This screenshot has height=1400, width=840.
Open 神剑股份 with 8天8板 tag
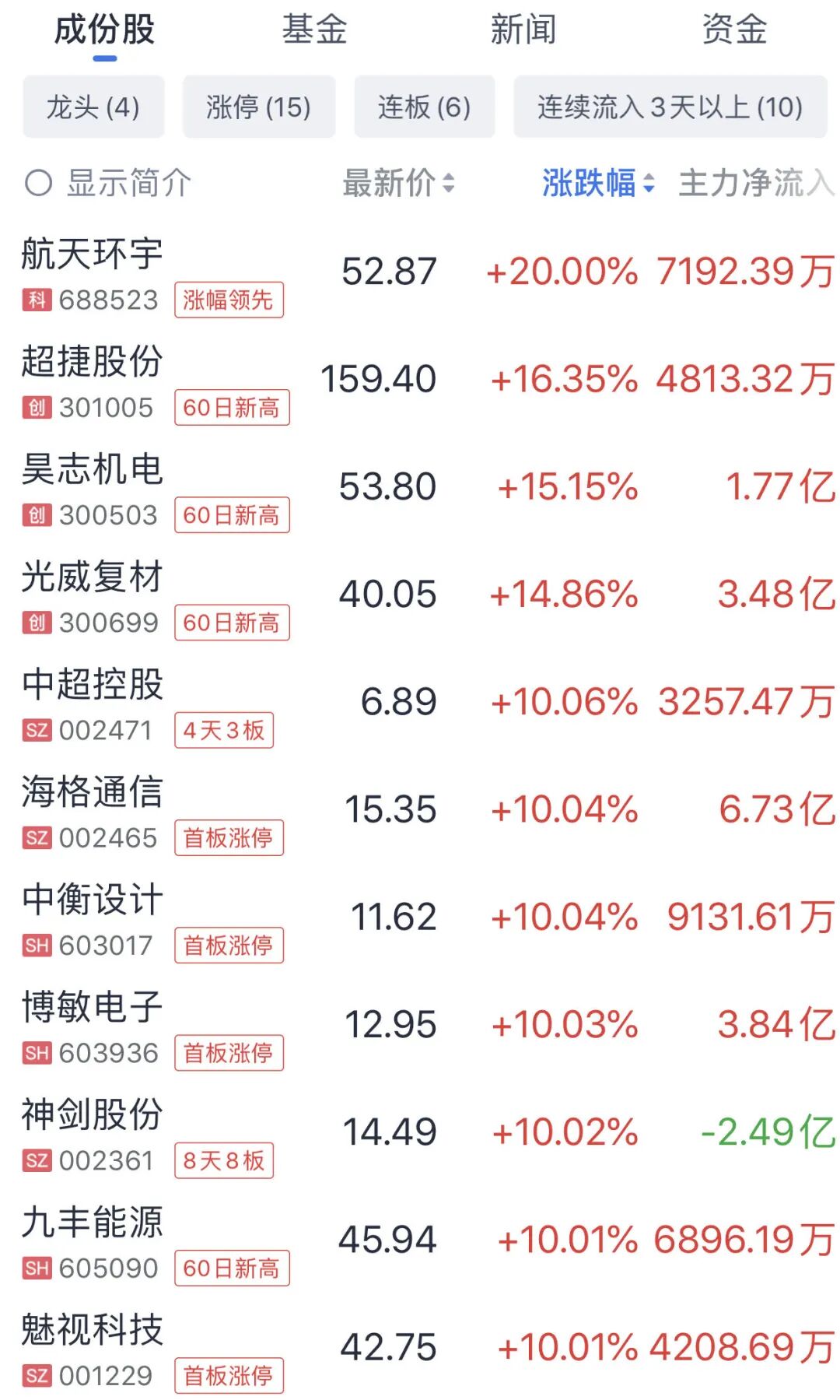click(93, 1114)
